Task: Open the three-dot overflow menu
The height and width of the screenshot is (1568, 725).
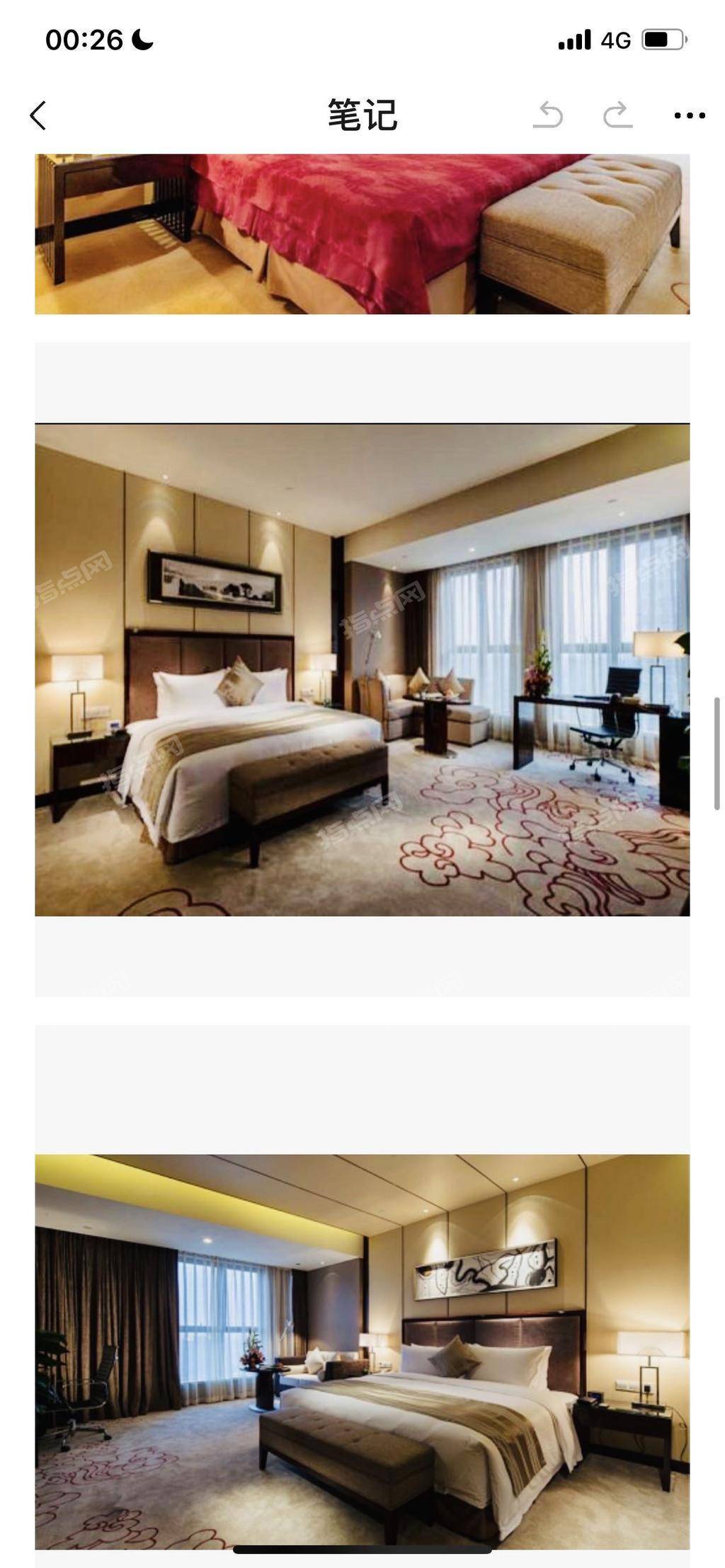Action: click(x=689, y=115)
